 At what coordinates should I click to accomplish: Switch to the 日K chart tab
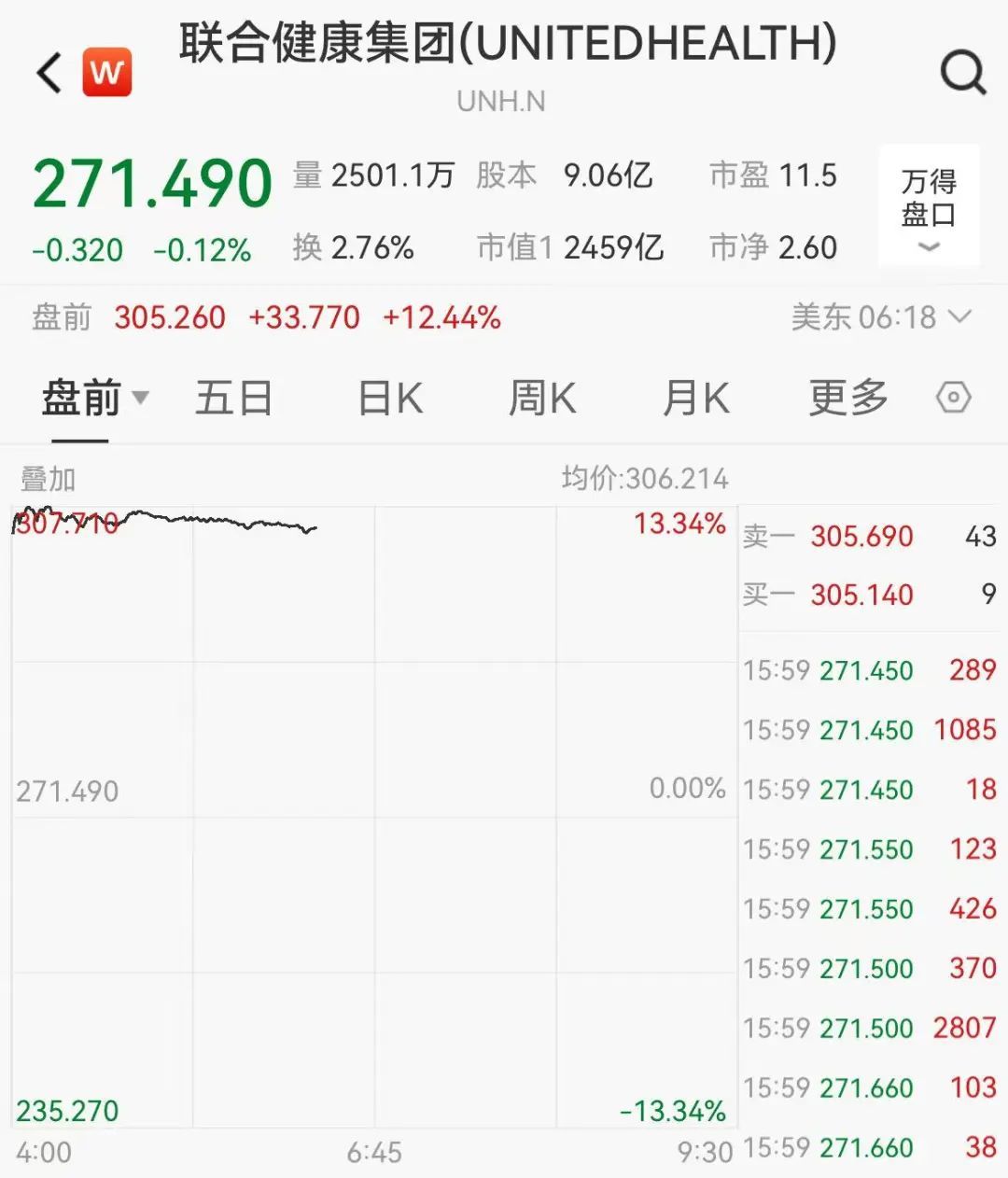[x=390, y=399]
